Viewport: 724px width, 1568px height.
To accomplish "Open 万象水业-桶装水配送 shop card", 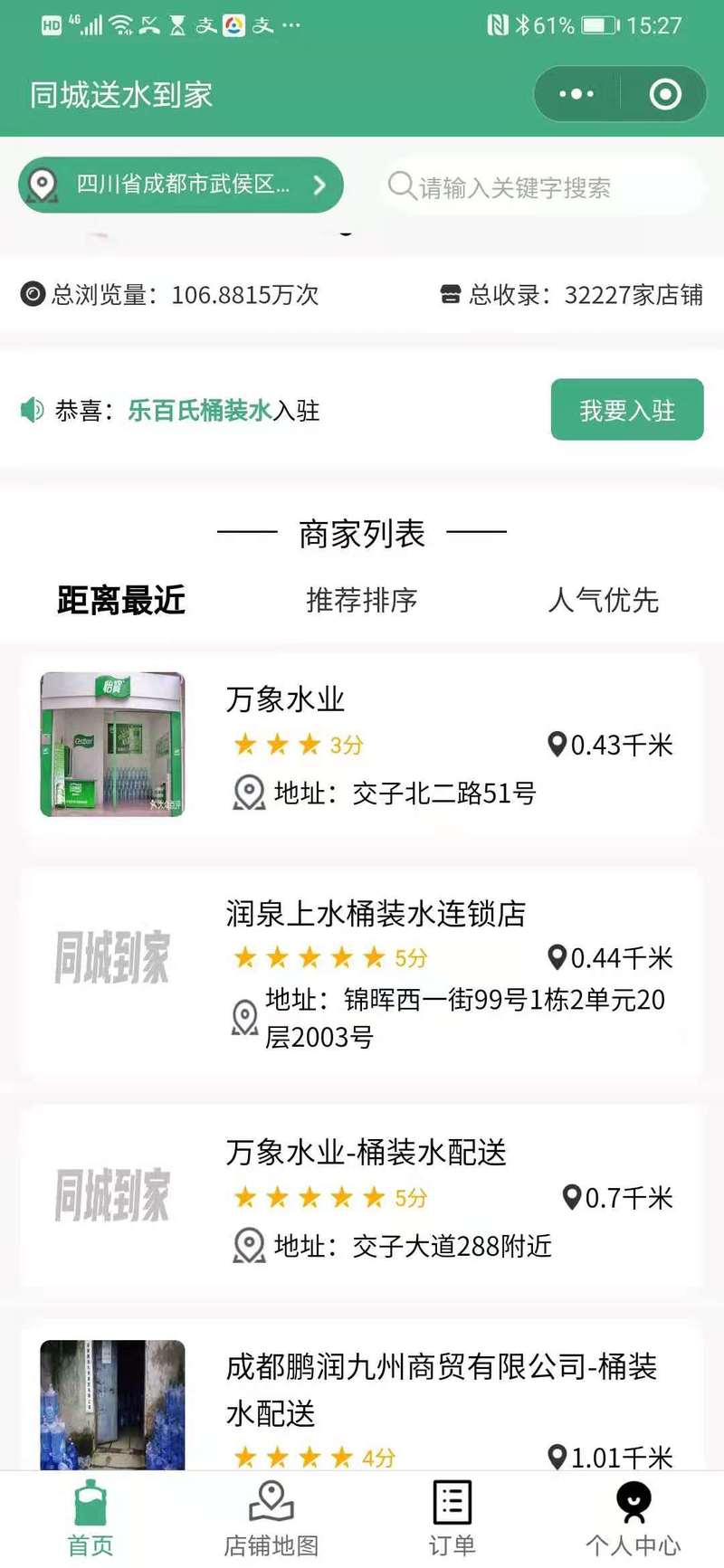I will (362, 1194).
